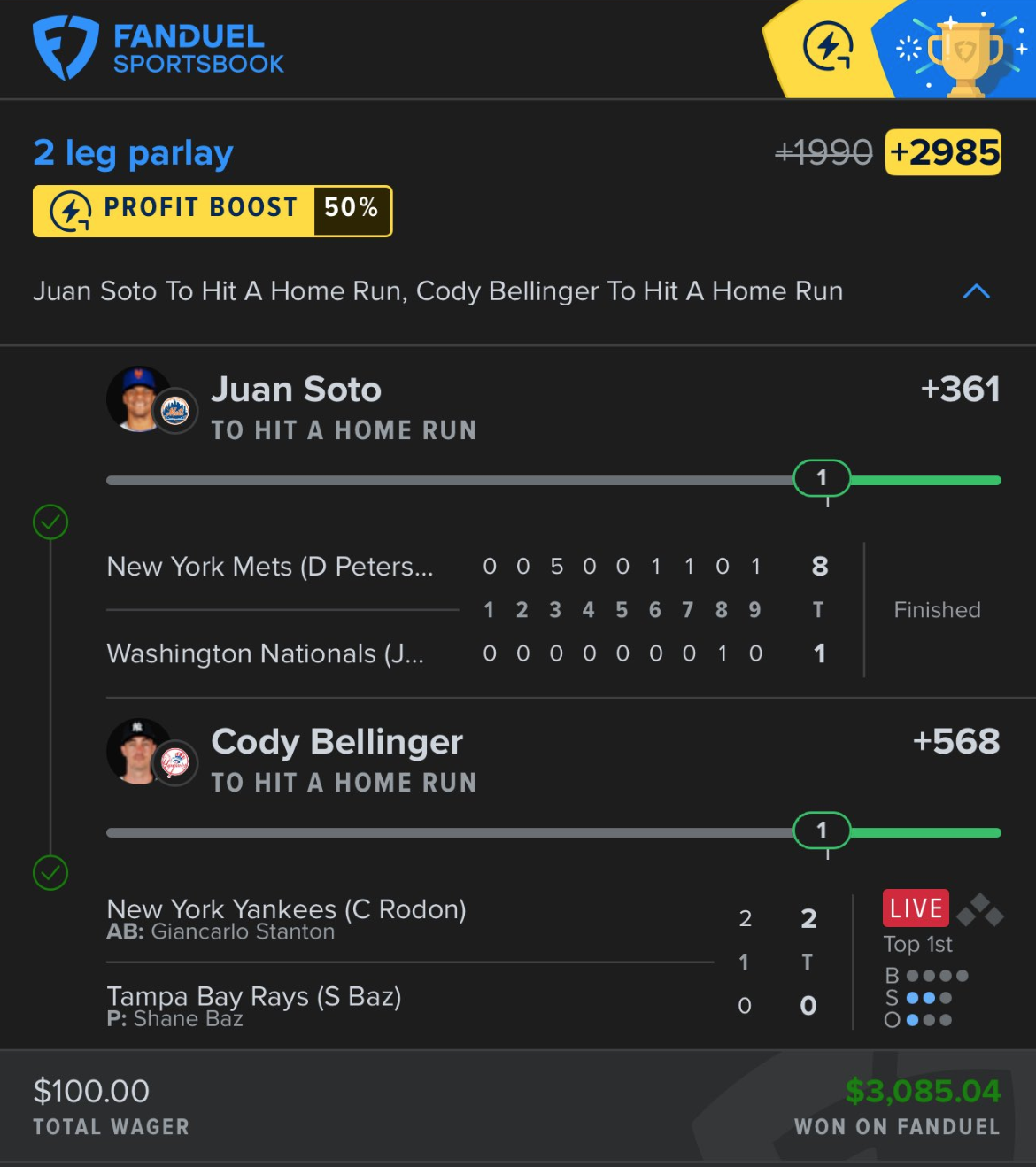Open the profit boost lightning icon in header

(x=827, y=47)
